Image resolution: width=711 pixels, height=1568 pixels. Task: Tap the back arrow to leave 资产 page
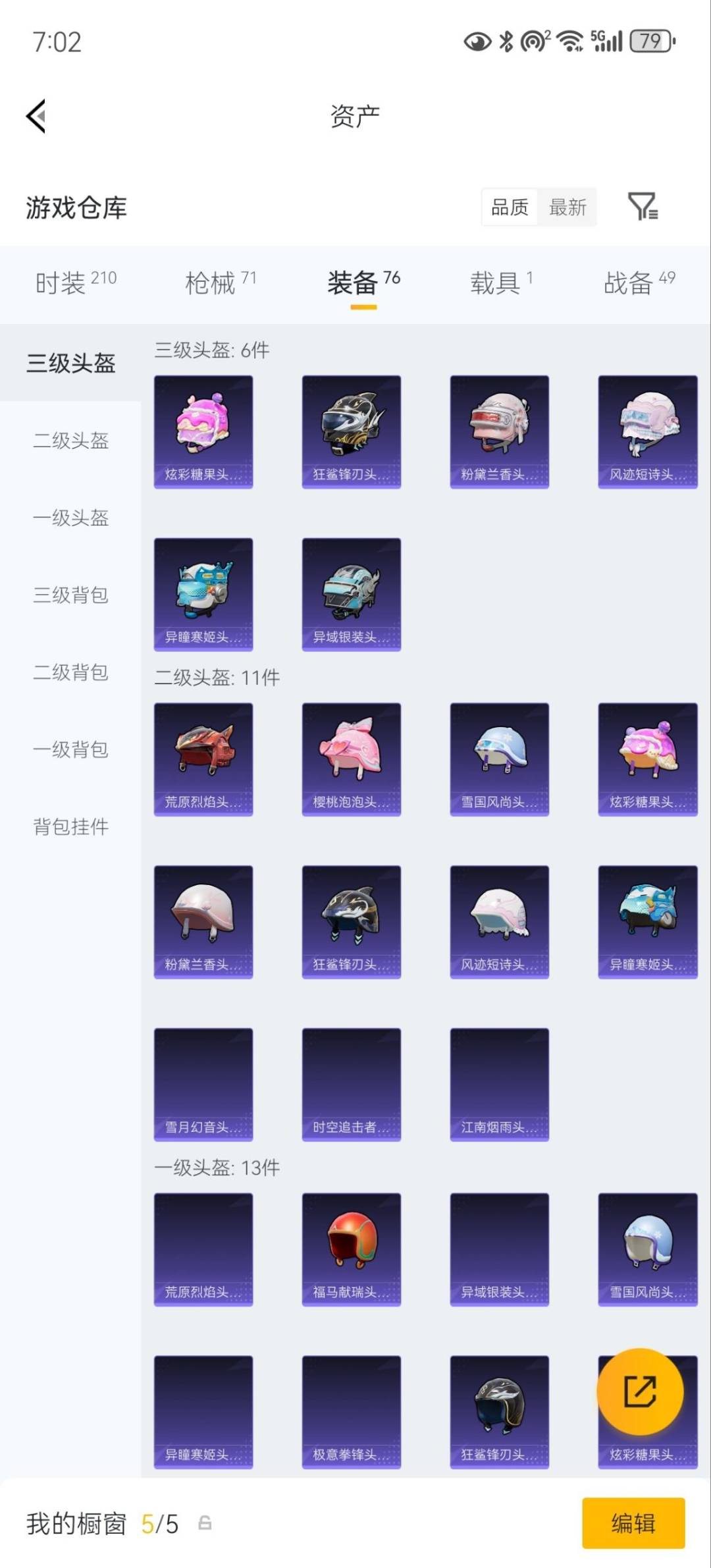(x=36, y=115)
